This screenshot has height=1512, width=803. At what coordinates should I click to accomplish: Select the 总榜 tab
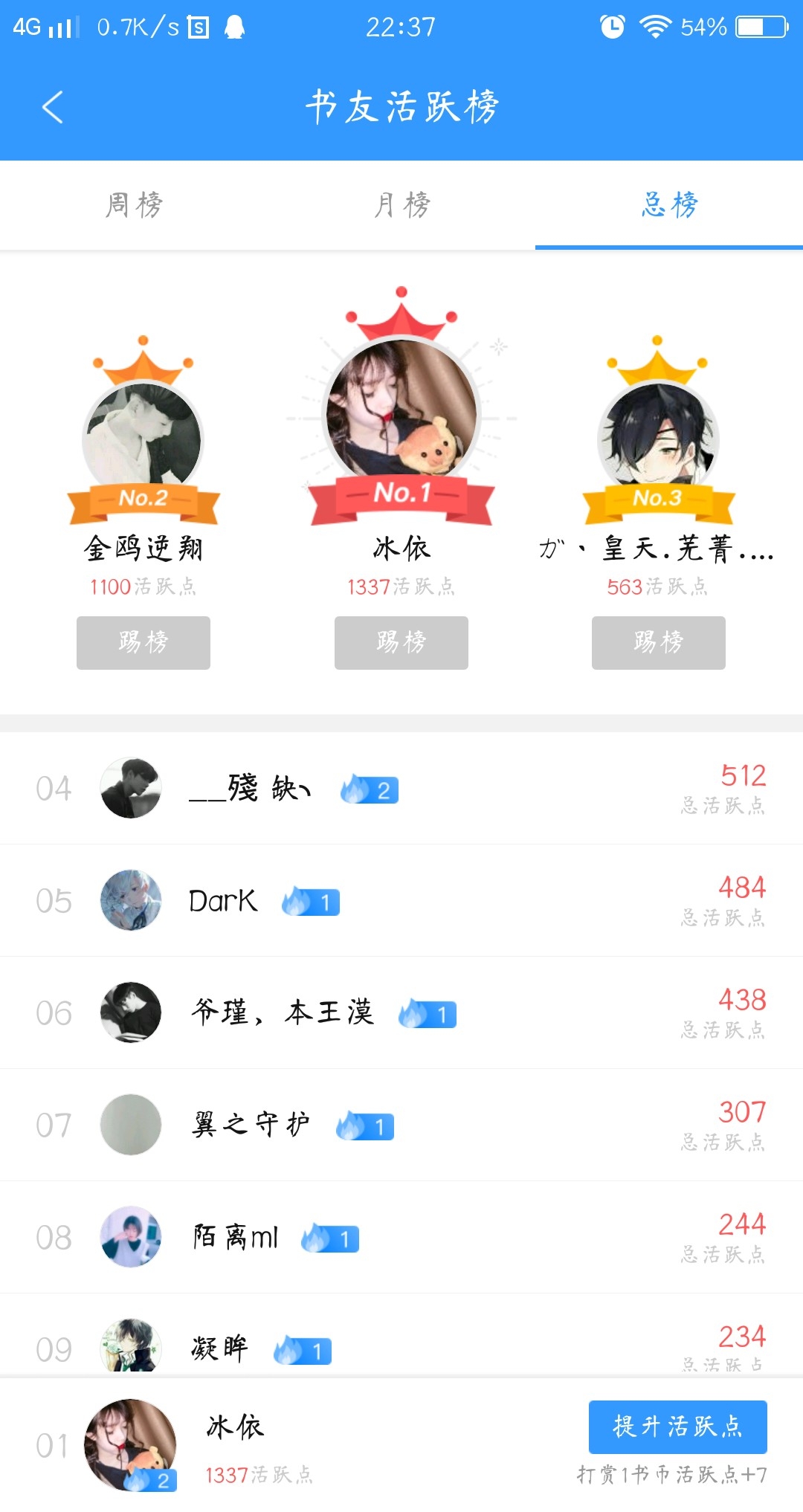(669, 205)
